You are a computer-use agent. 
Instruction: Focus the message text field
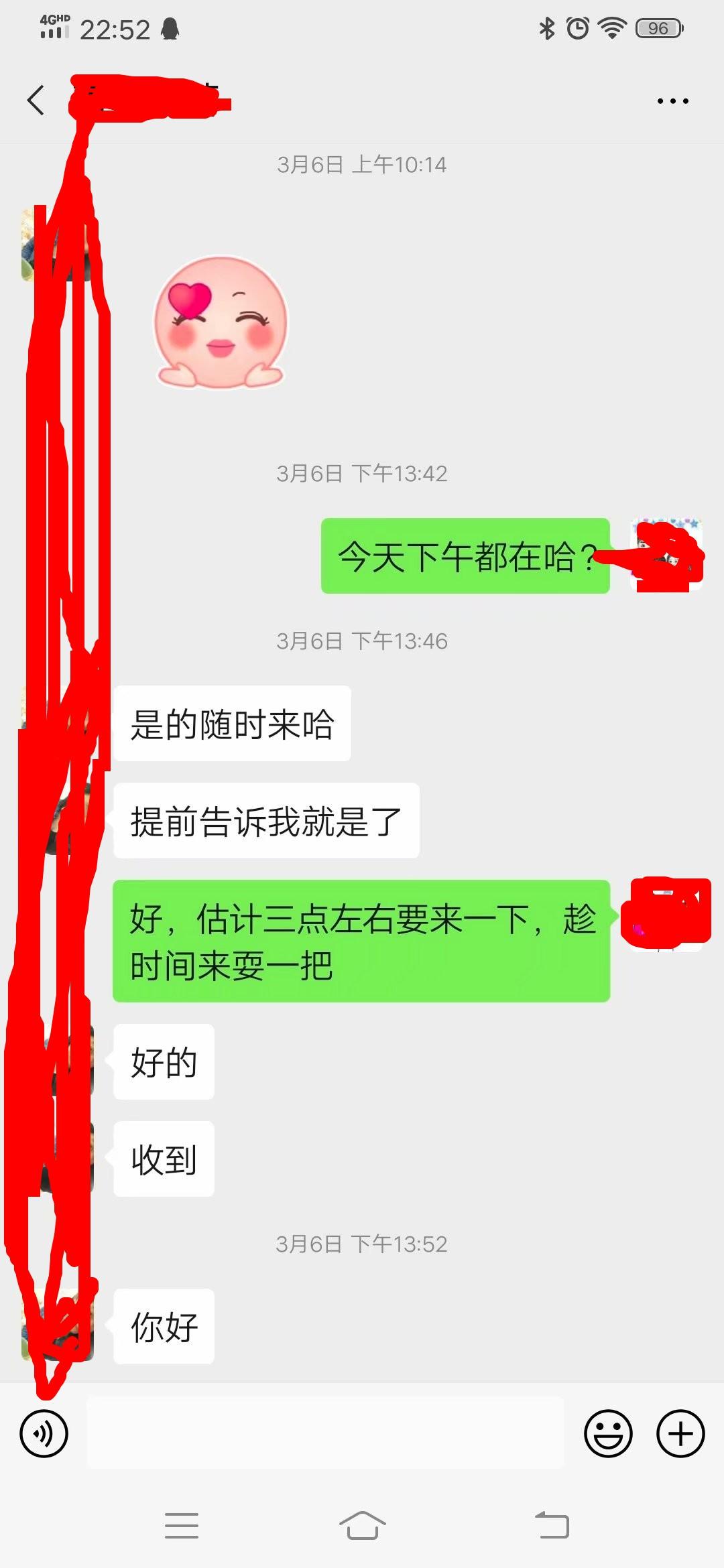[x=325, y=1433]
